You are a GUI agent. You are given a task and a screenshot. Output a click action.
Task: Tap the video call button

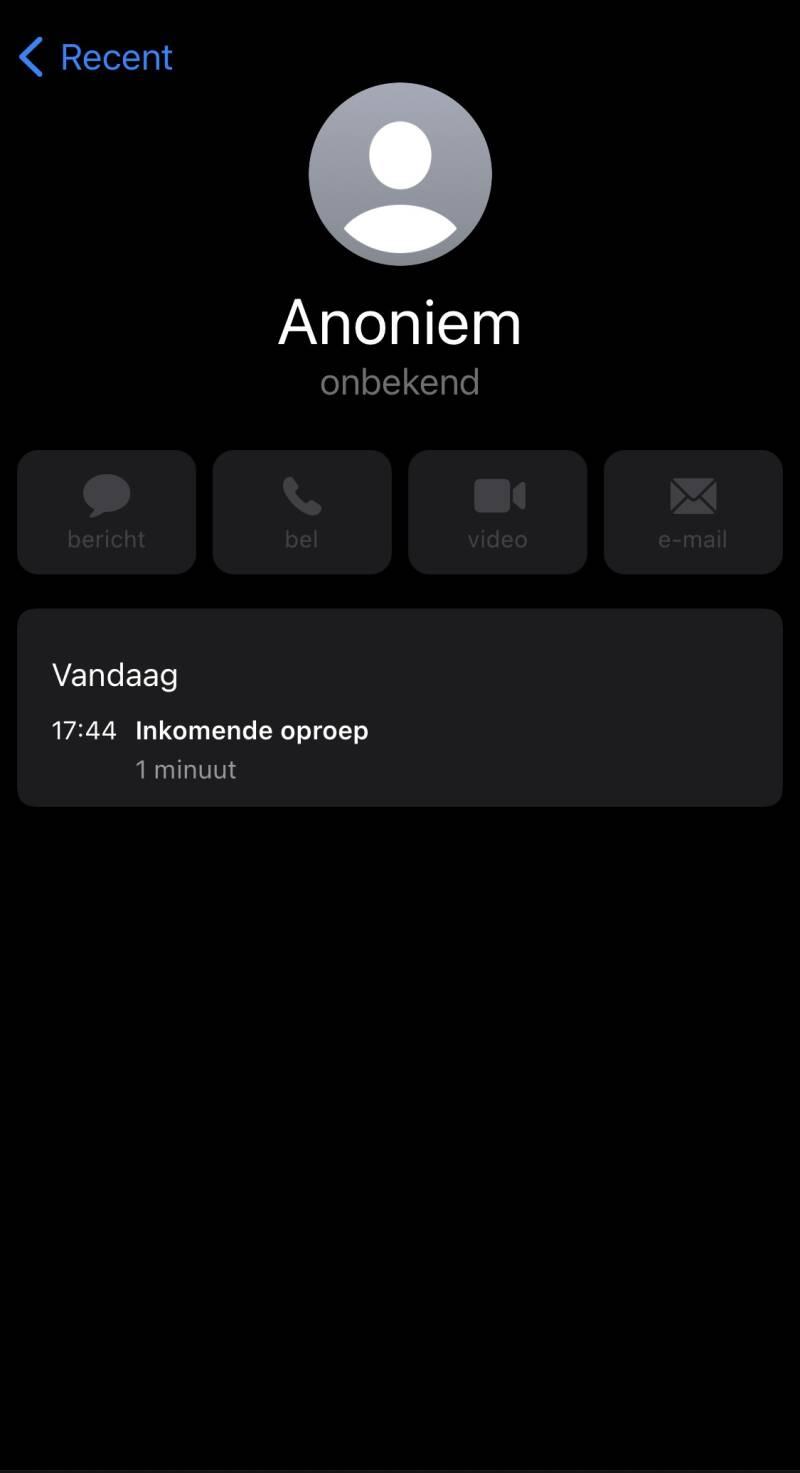tap(497, 512)
